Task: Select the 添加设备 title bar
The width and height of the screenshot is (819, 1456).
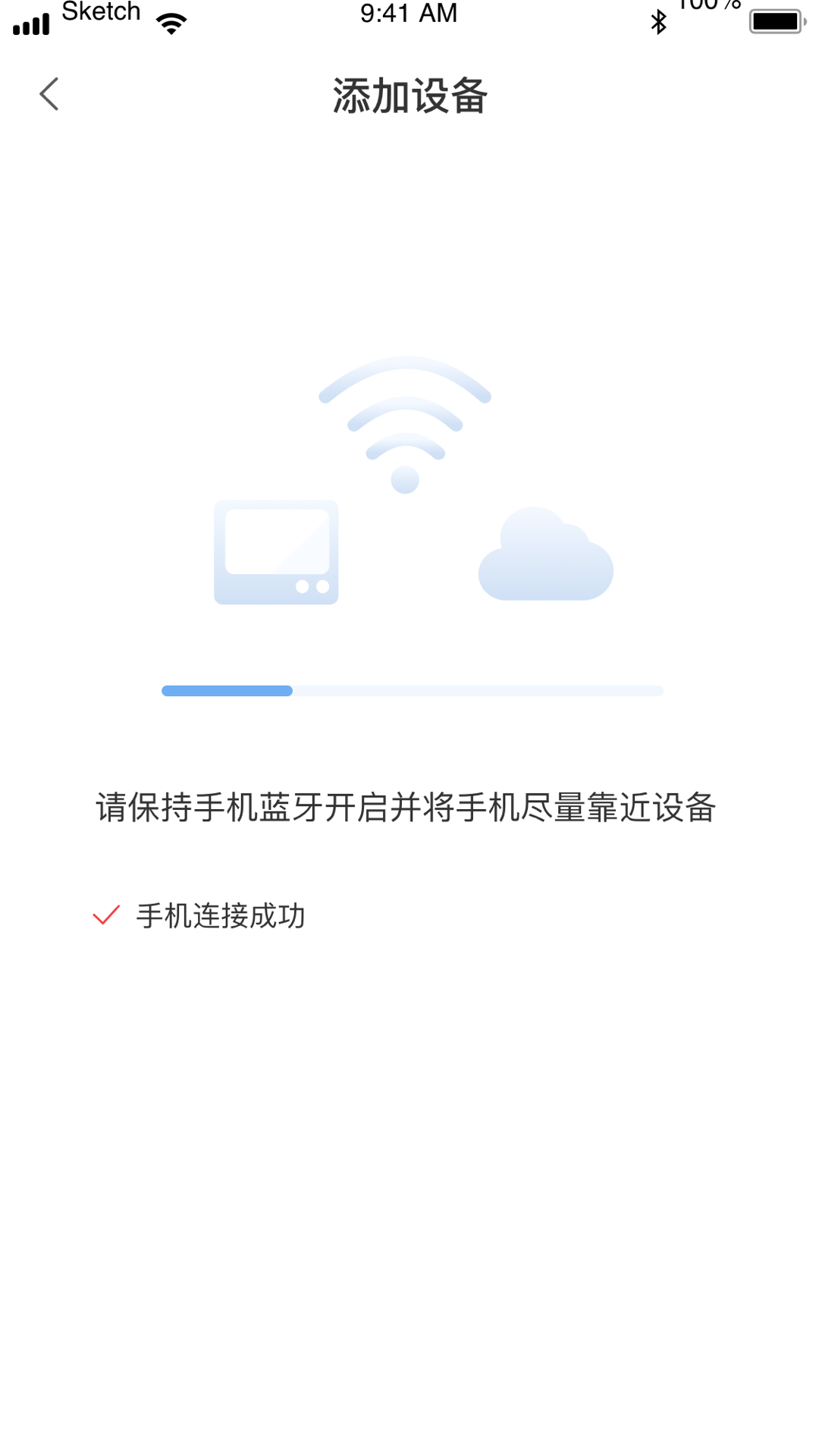Action: tap(409, 97)
